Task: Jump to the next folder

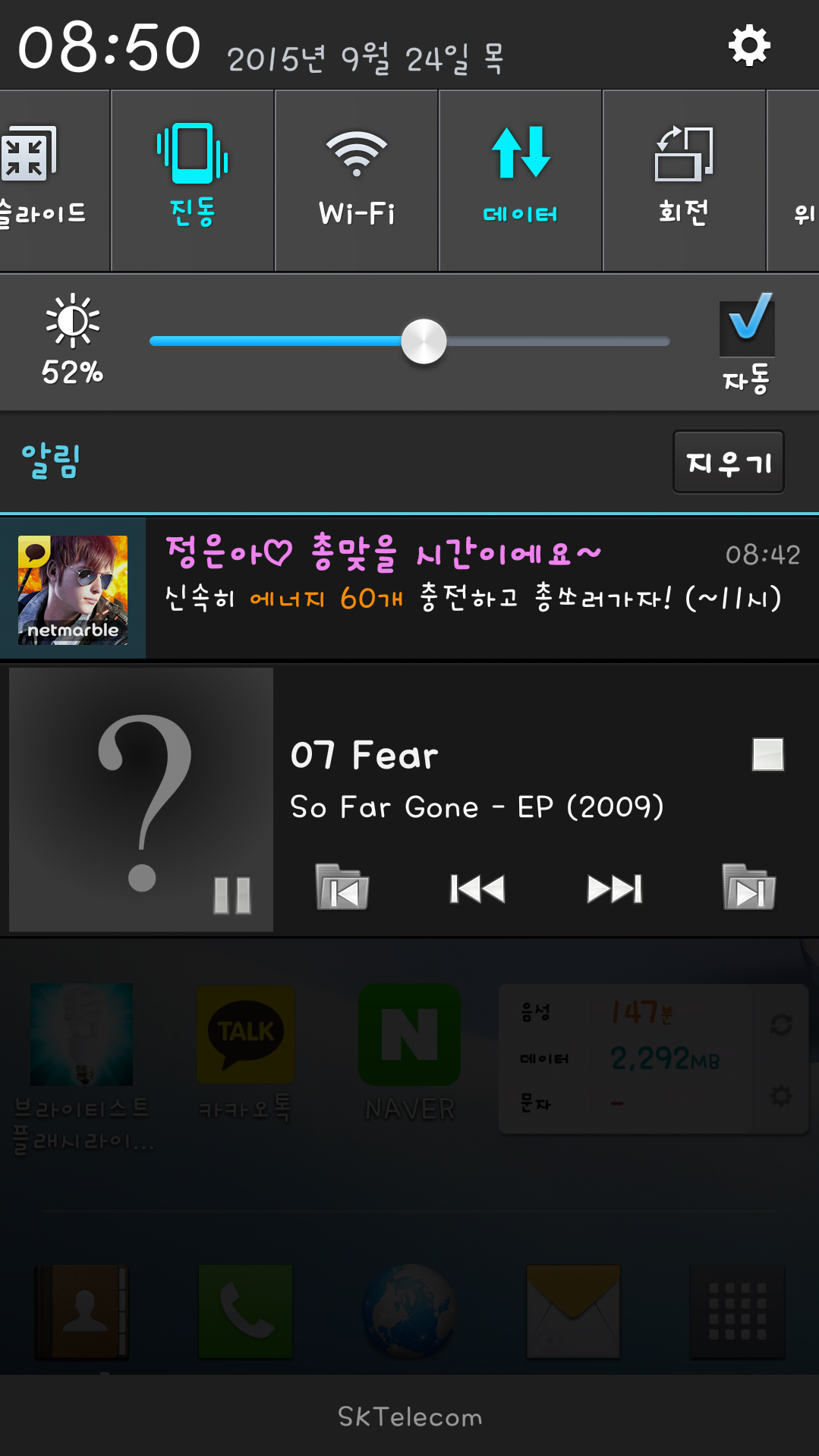Action: 748,887
